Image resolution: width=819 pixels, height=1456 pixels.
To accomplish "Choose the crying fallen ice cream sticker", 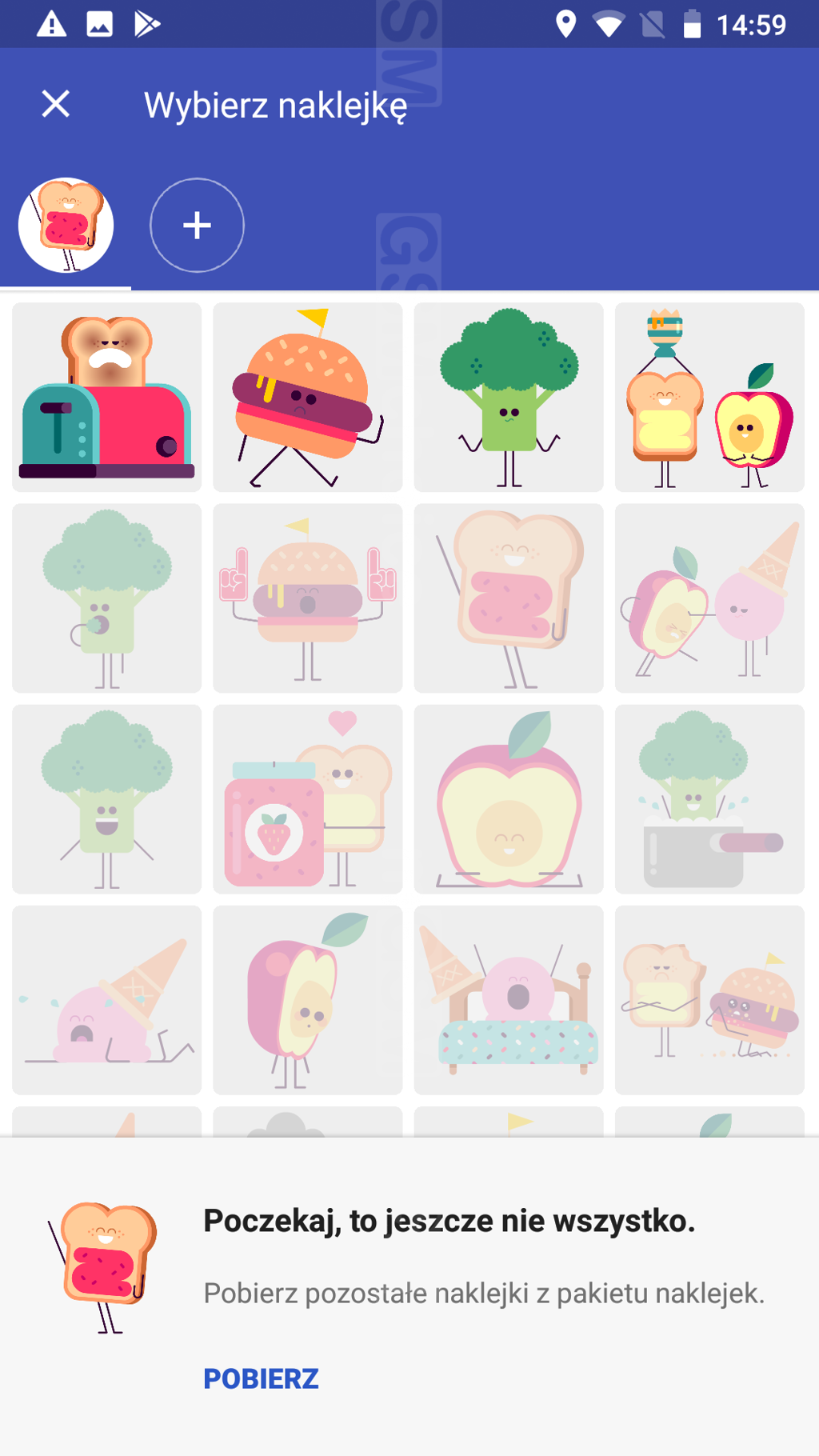I will pos(107,1000).
